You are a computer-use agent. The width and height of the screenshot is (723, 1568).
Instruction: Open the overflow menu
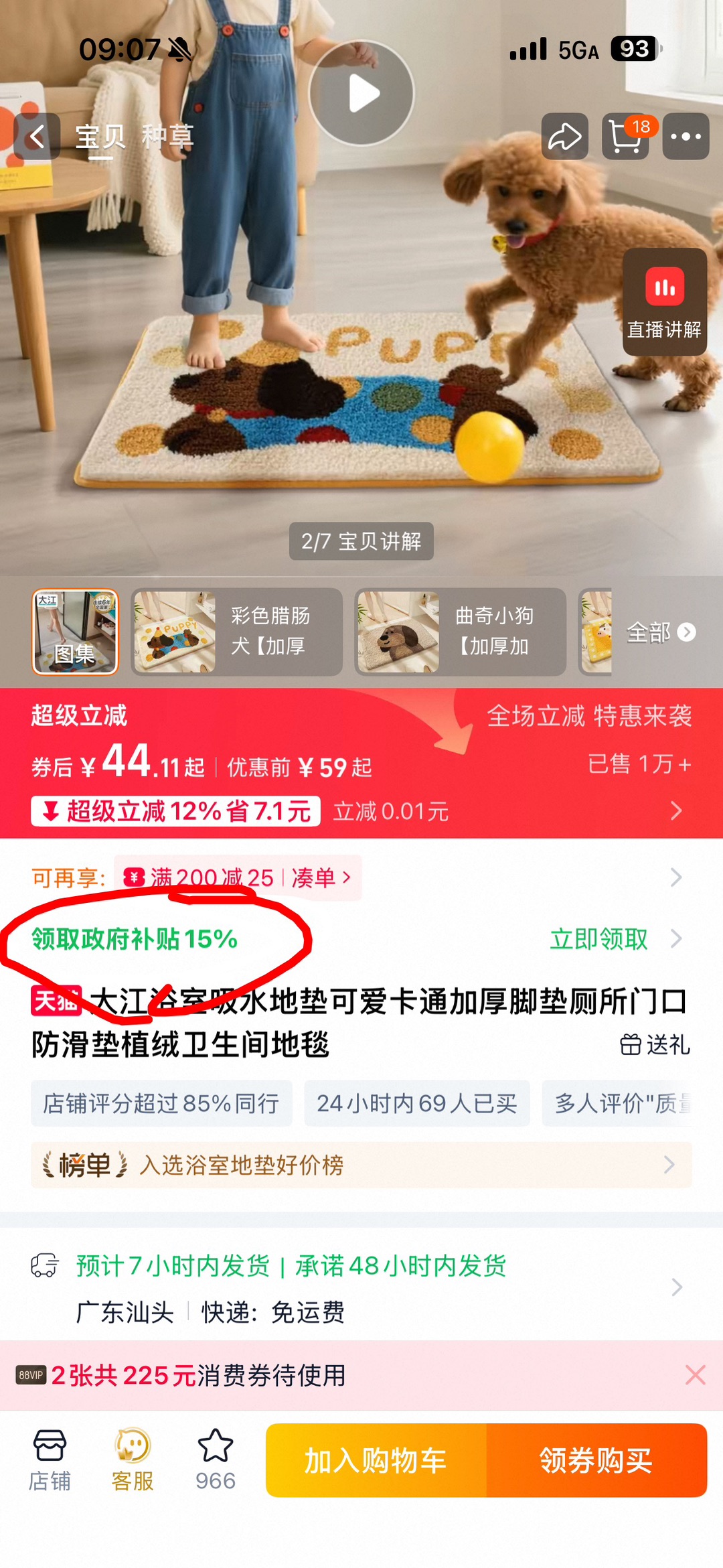686,137
